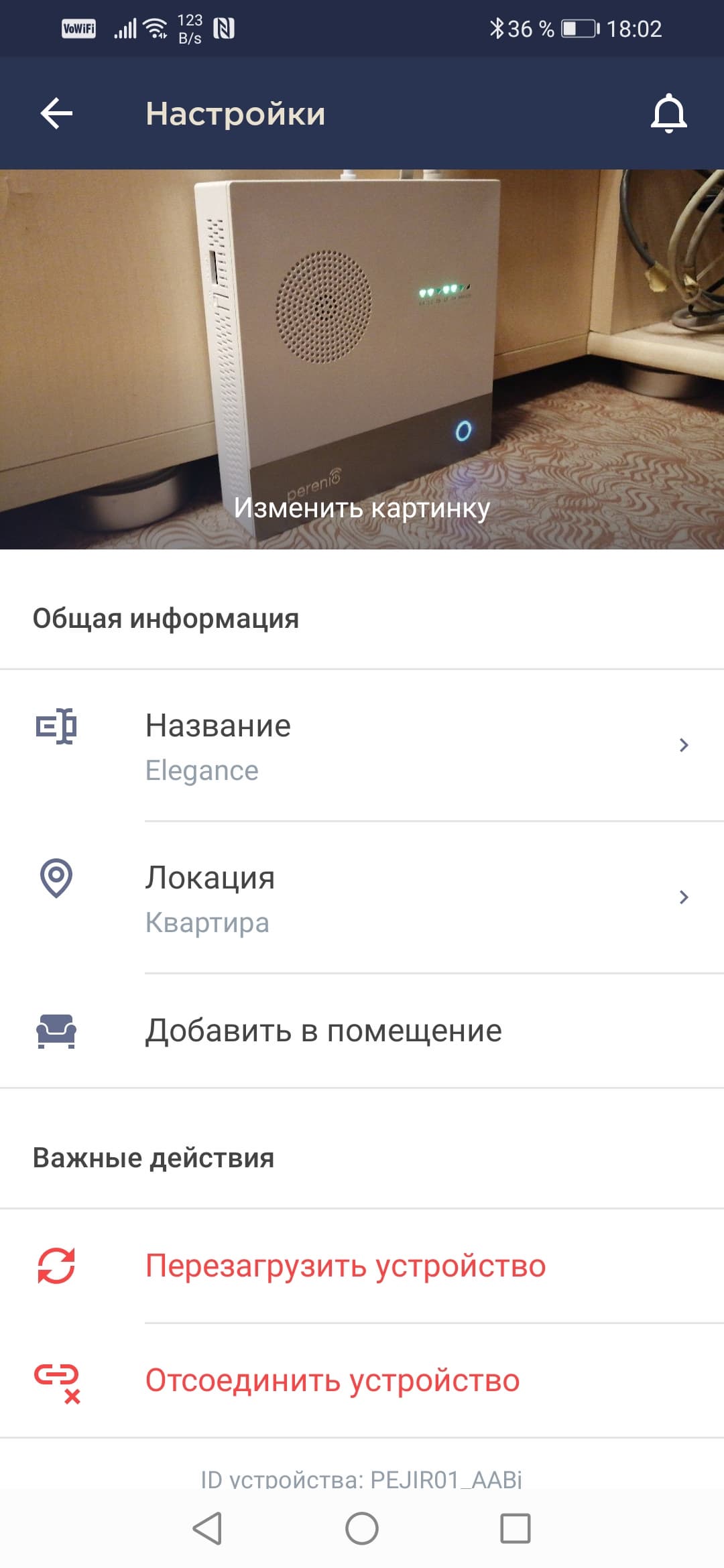Open the notifications bell
This screenshot has height=1568, width=724.
tap(668, 113)
